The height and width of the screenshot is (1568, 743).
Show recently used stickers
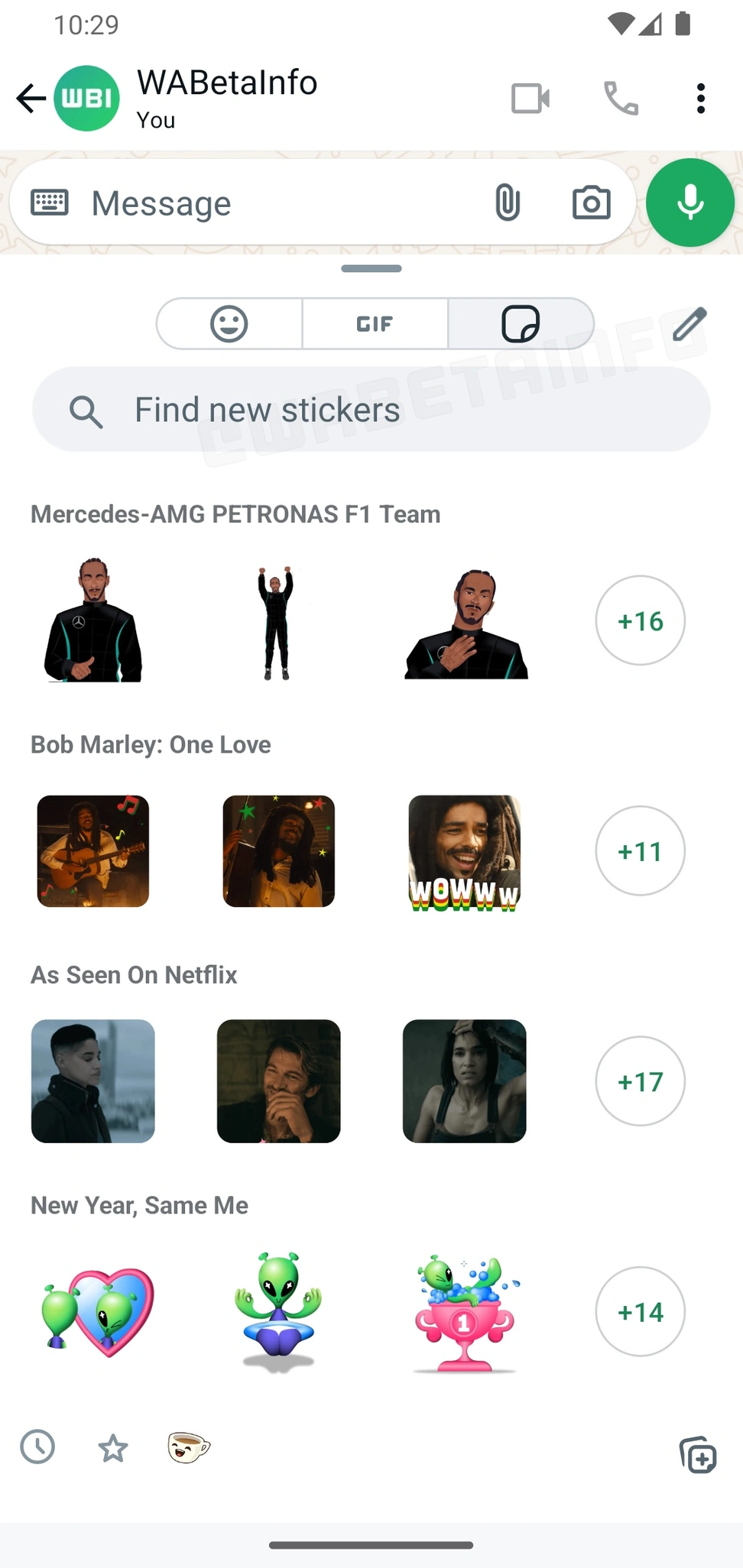pos(38,1447)
